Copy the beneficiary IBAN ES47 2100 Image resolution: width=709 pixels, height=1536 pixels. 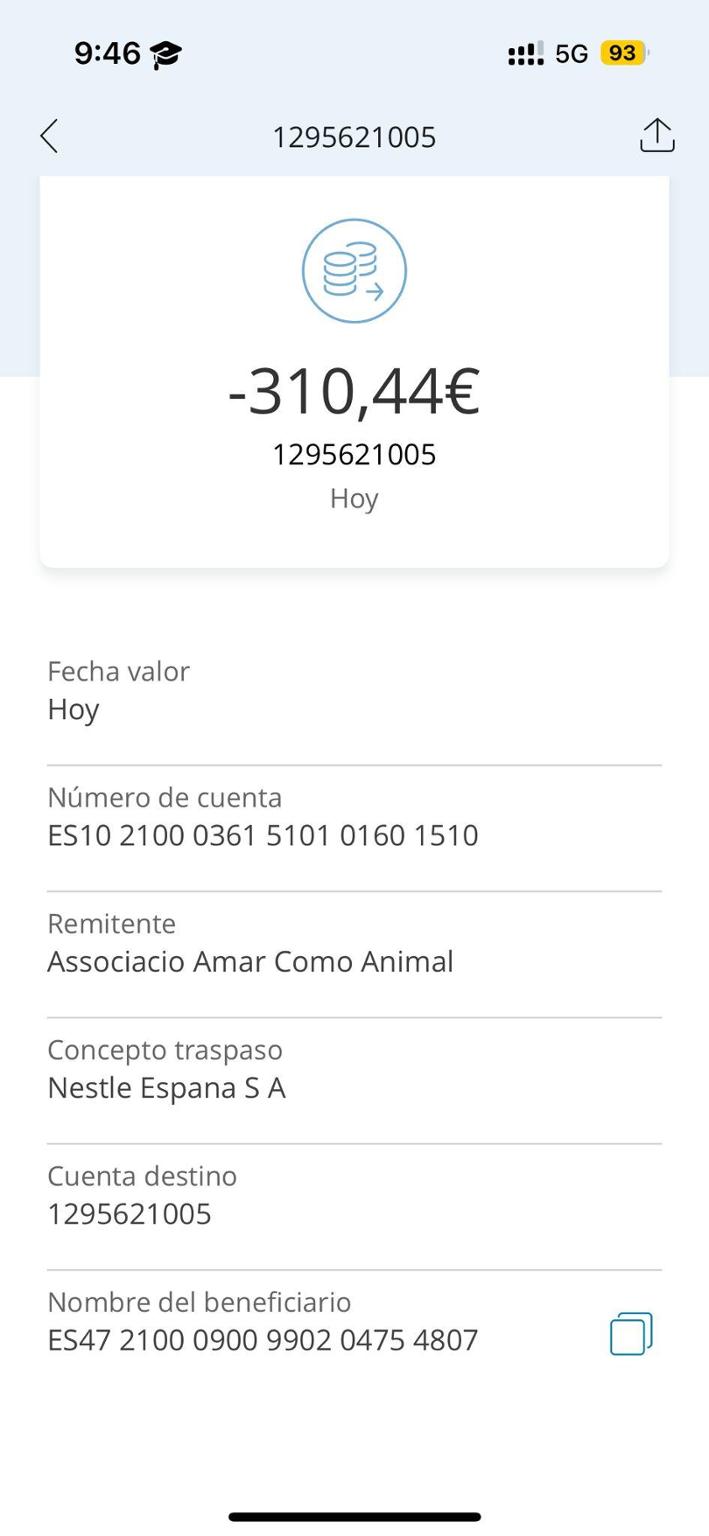(x=631, y=1334)
